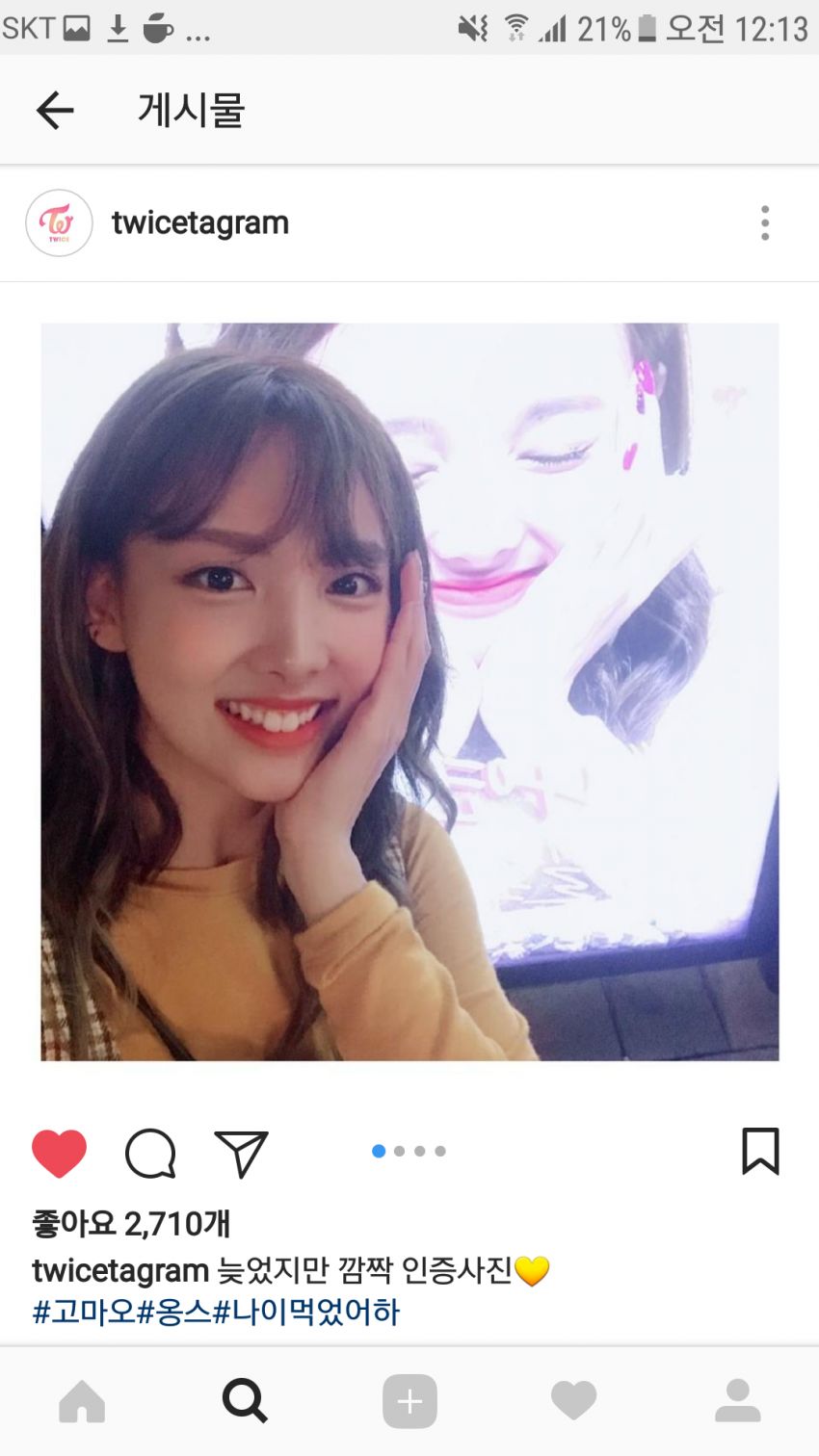Tap the post photo

(x=409, y=691)
